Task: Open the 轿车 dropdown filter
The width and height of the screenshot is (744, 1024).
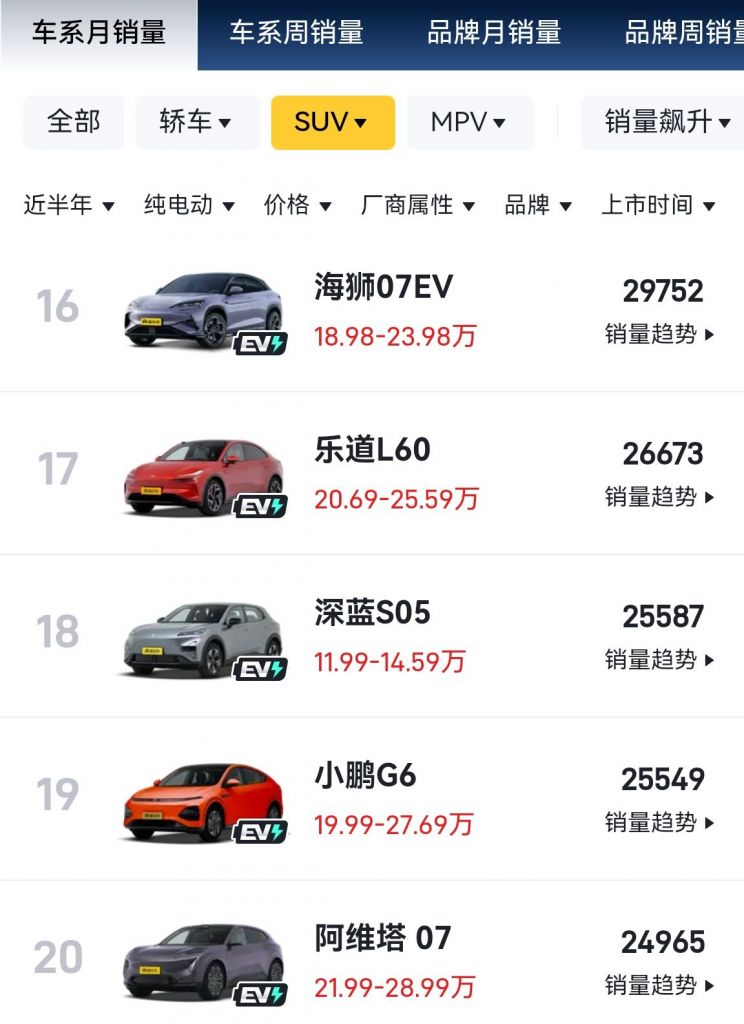Action: coord(196,122)
